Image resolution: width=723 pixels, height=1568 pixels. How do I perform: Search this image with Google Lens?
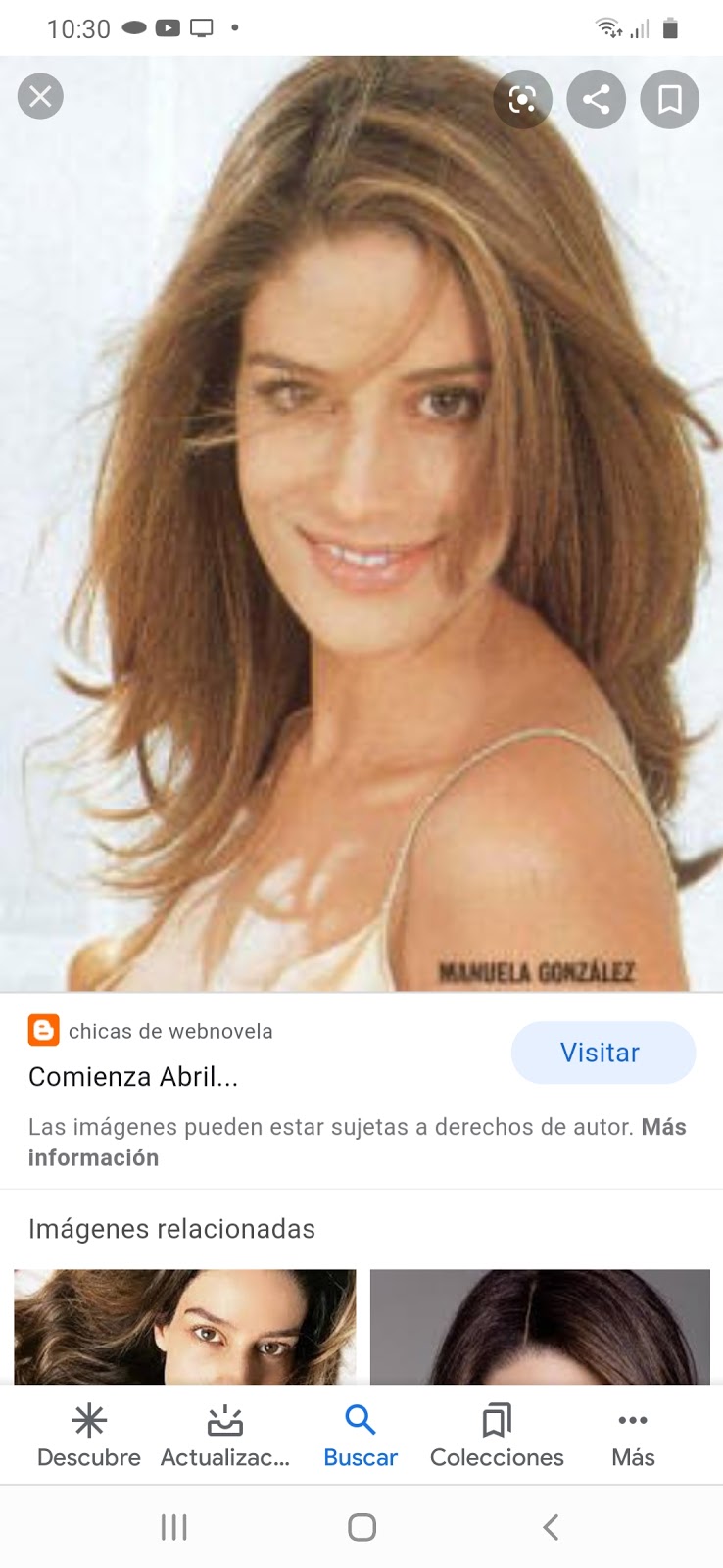[522, 99]
